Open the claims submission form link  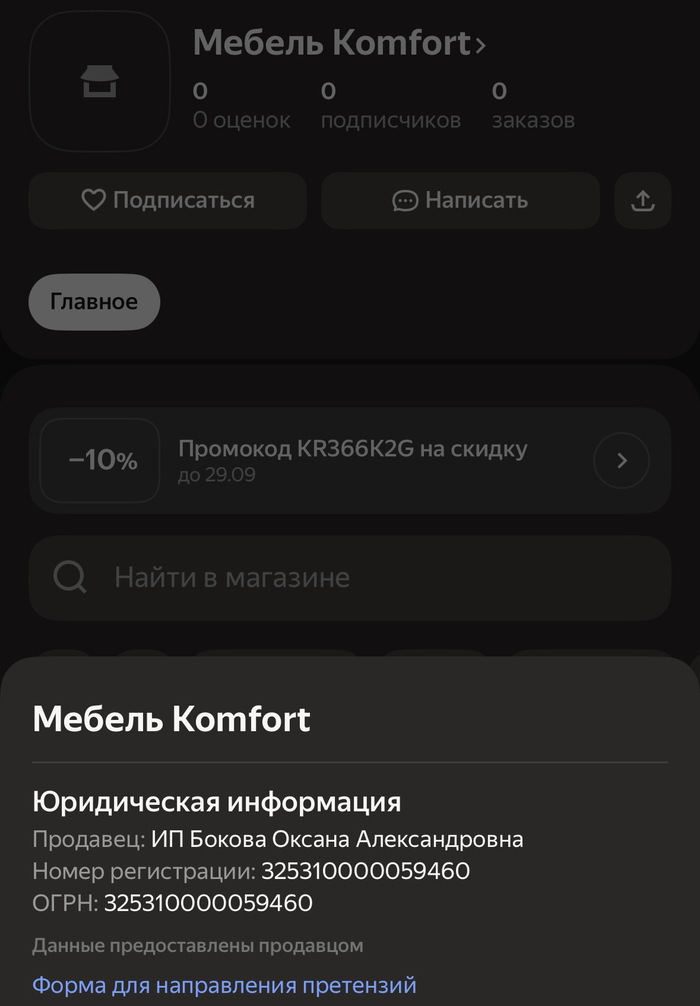point(224,985)
